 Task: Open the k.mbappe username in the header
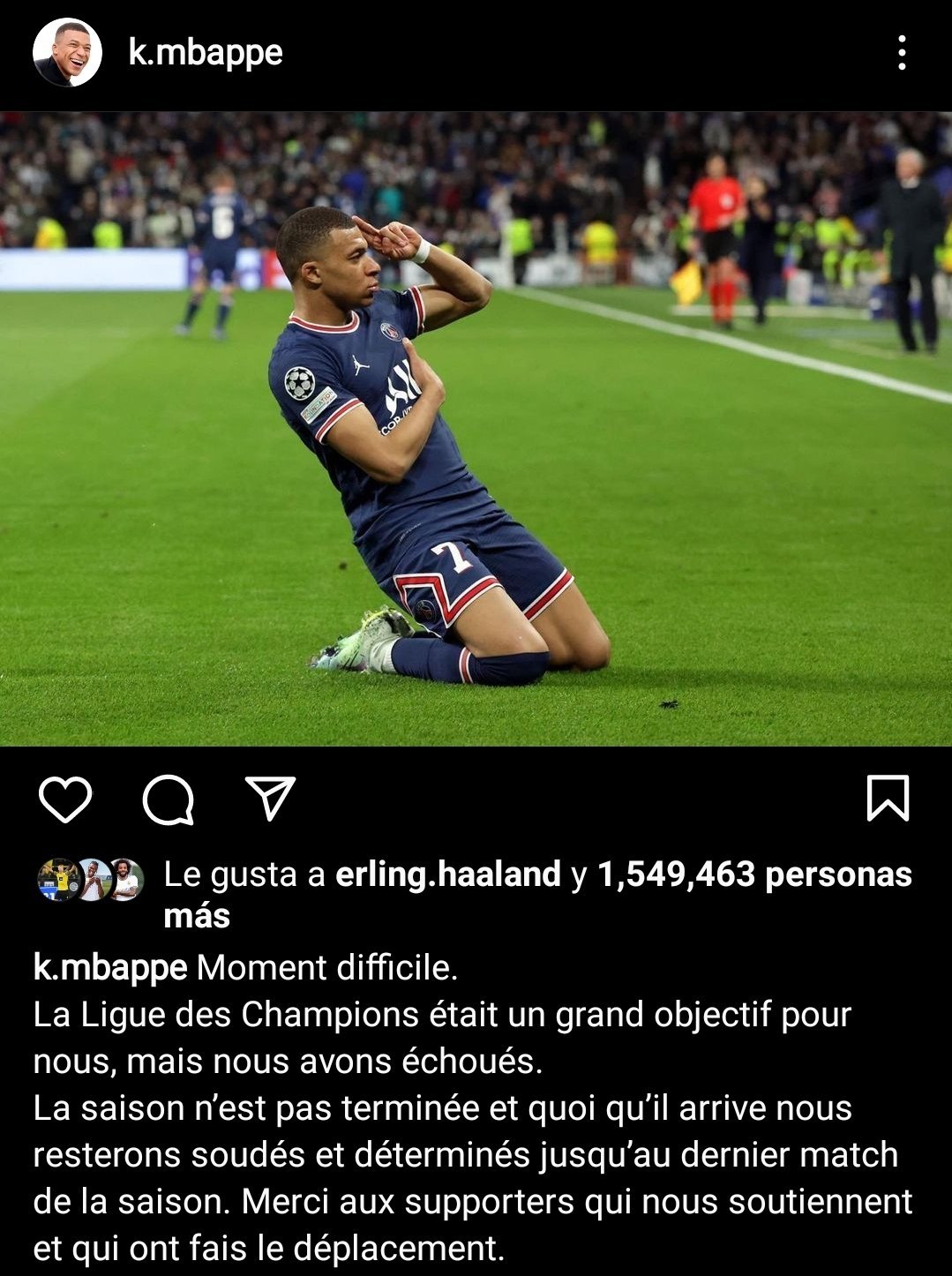(x=205, y=53)
